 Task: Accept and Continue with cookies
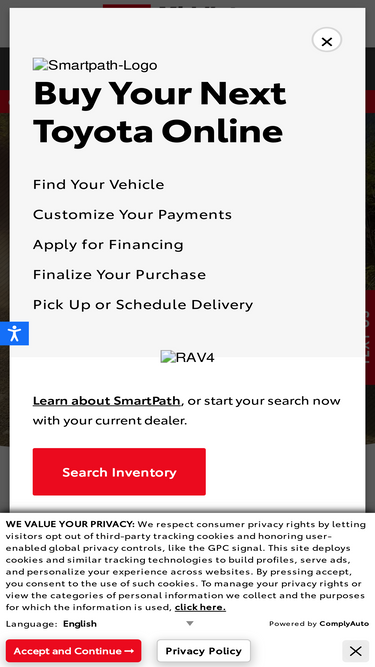tap(74, 651)
